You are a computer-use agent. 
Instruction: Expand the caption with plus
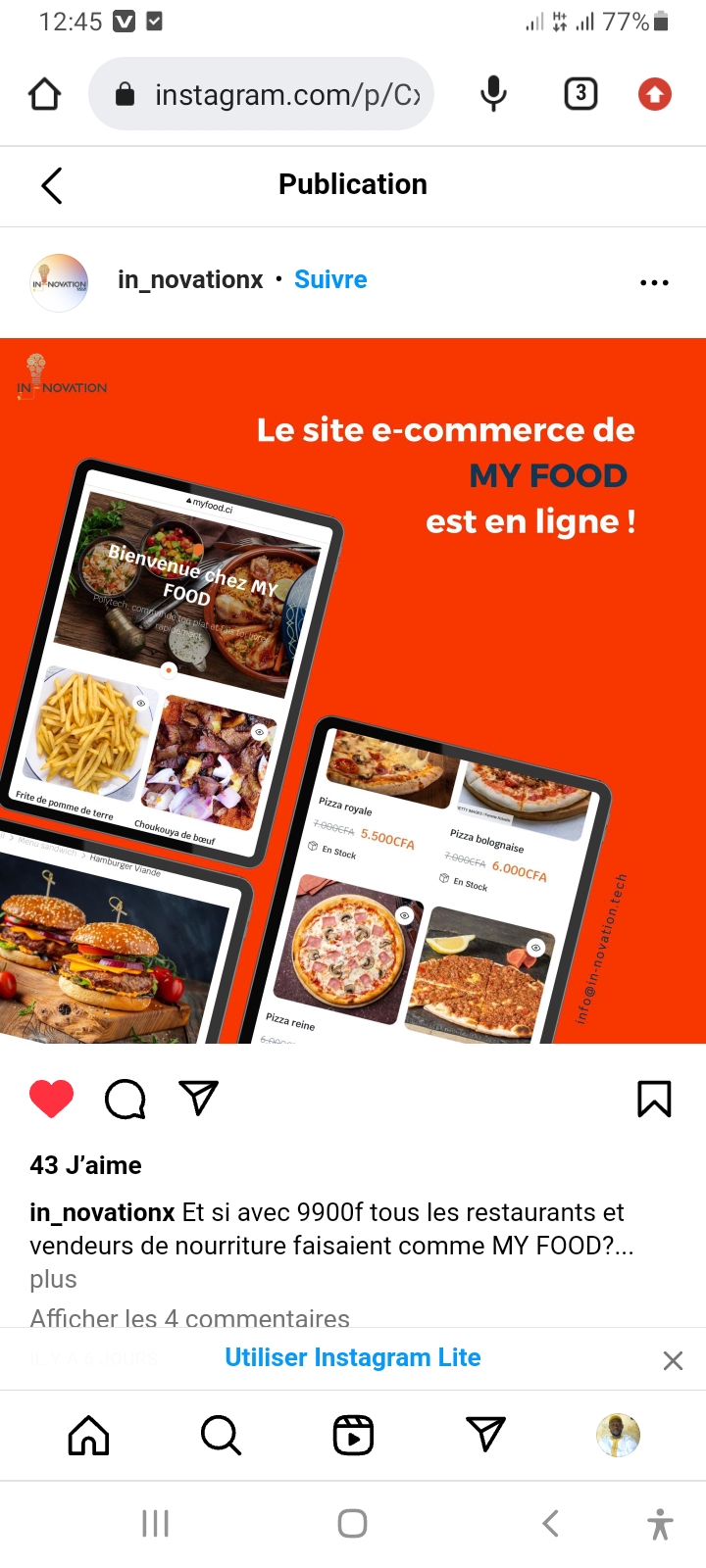click(53, 1279)
